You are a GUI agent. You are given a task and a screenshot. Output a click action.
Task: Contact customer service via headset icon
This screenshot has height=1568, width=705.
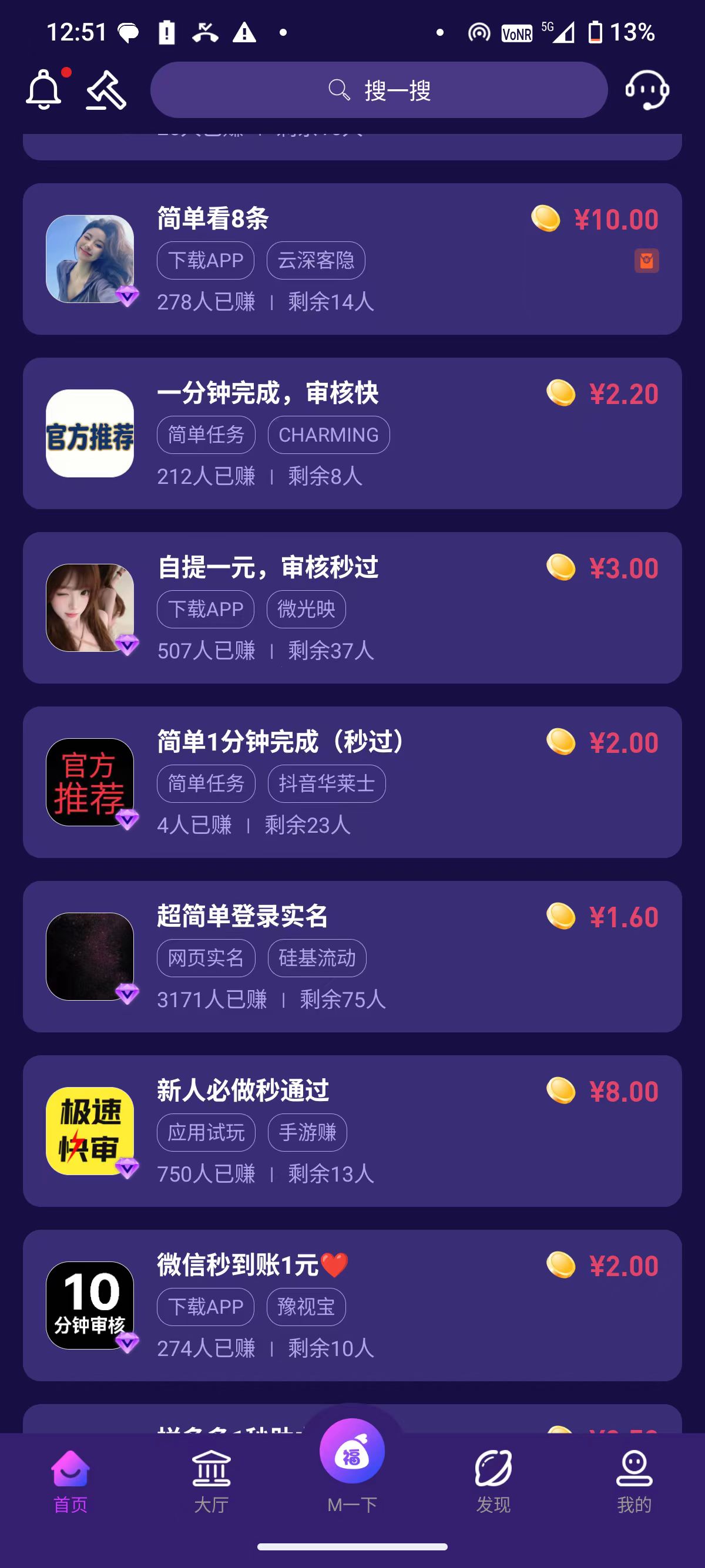point(647,90)
